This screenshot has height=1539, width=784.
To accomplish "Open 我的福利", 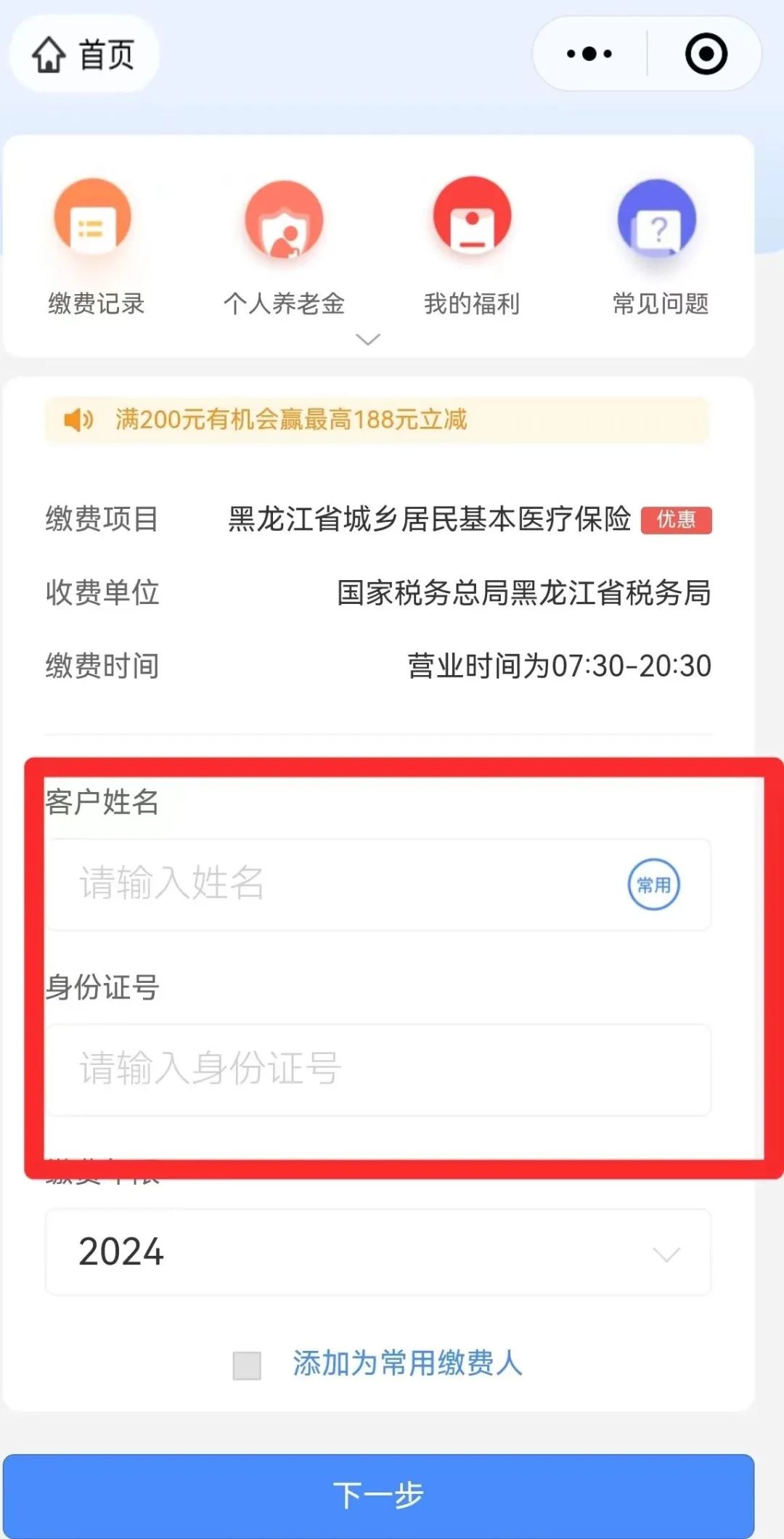I will (x=472, y=248).
